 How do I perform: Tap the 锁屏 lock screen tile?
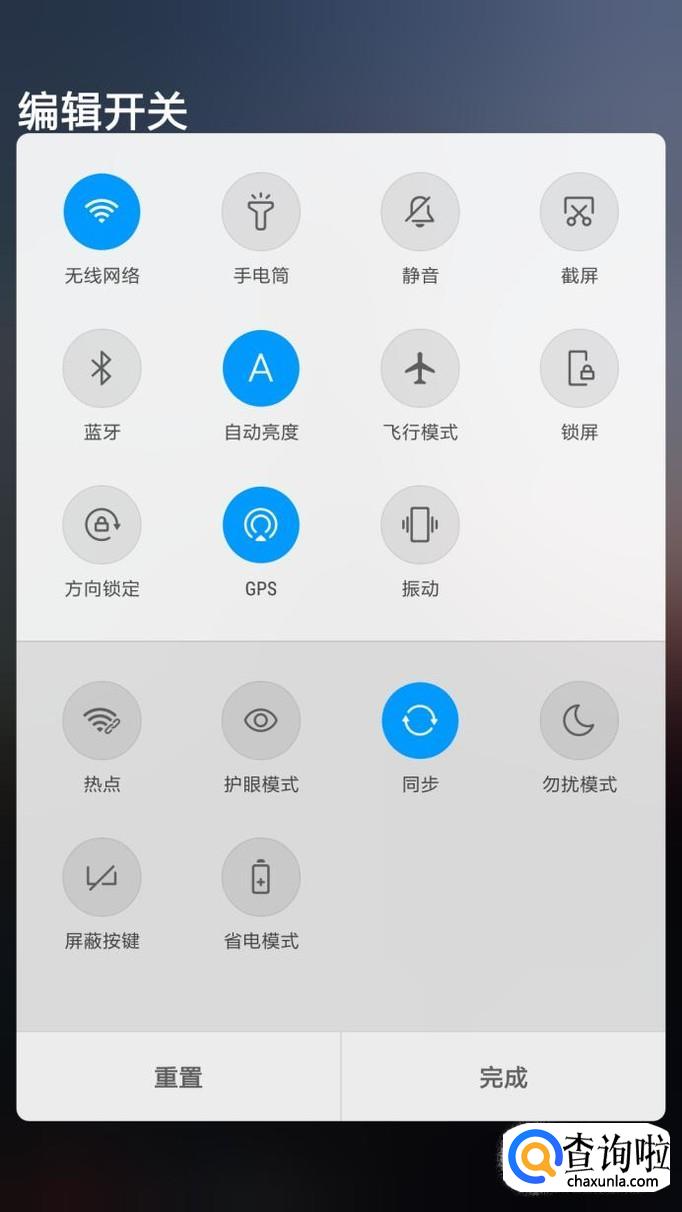tap(579, 368)
